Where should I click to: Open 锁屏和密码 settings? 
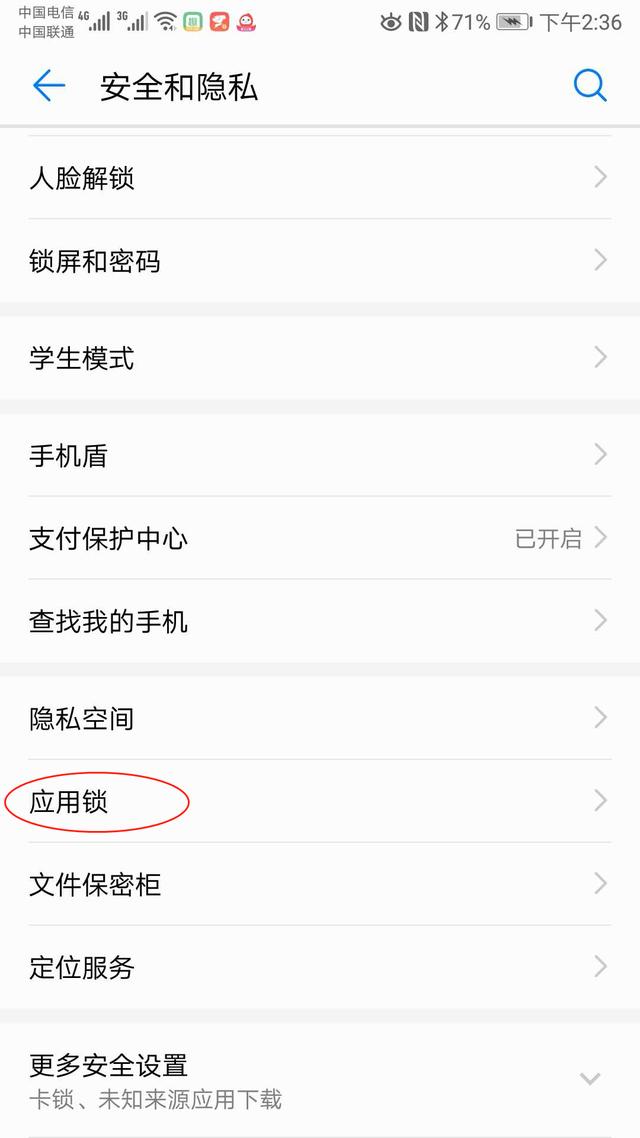click(320, 261)
